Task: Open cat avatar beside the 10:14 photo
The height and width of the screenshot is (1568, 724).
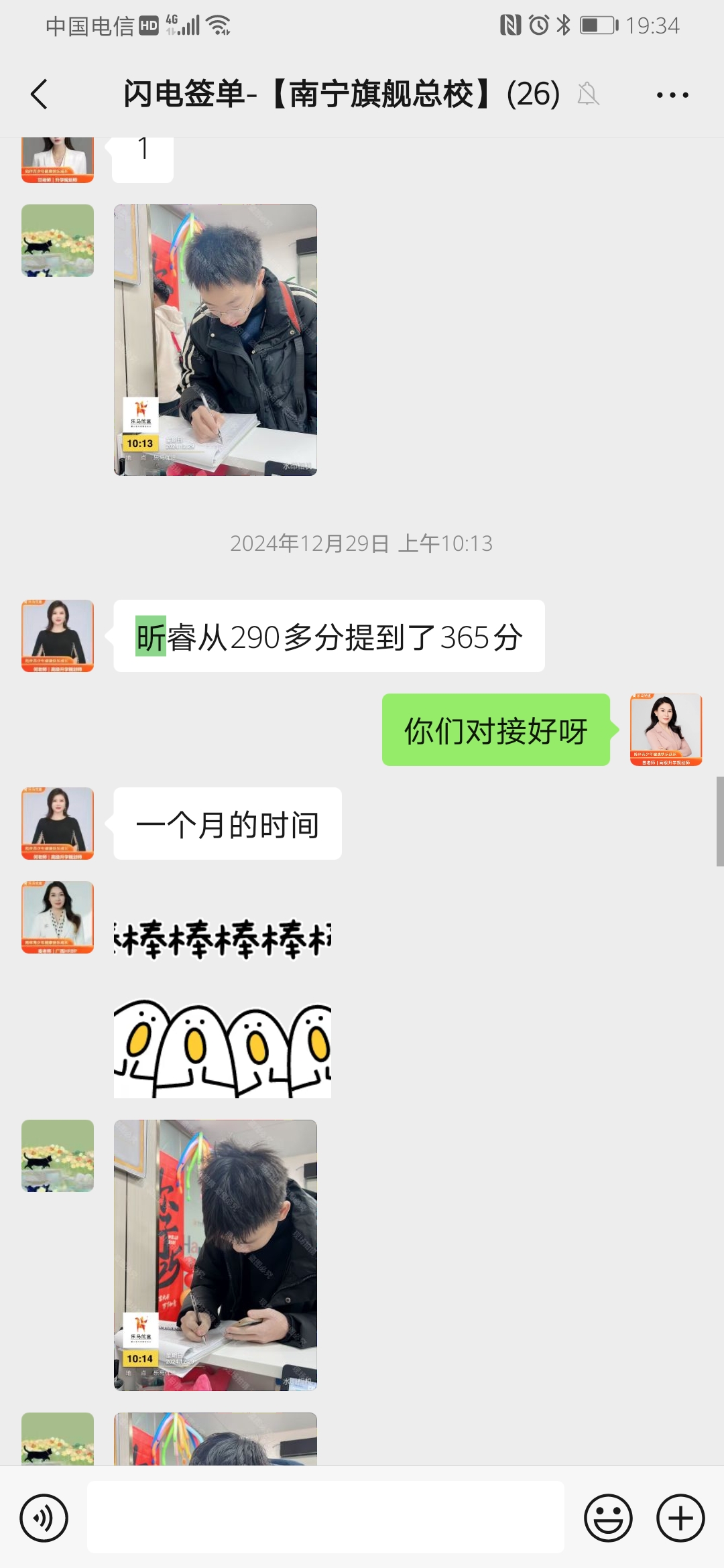Action: point(58,1155)
